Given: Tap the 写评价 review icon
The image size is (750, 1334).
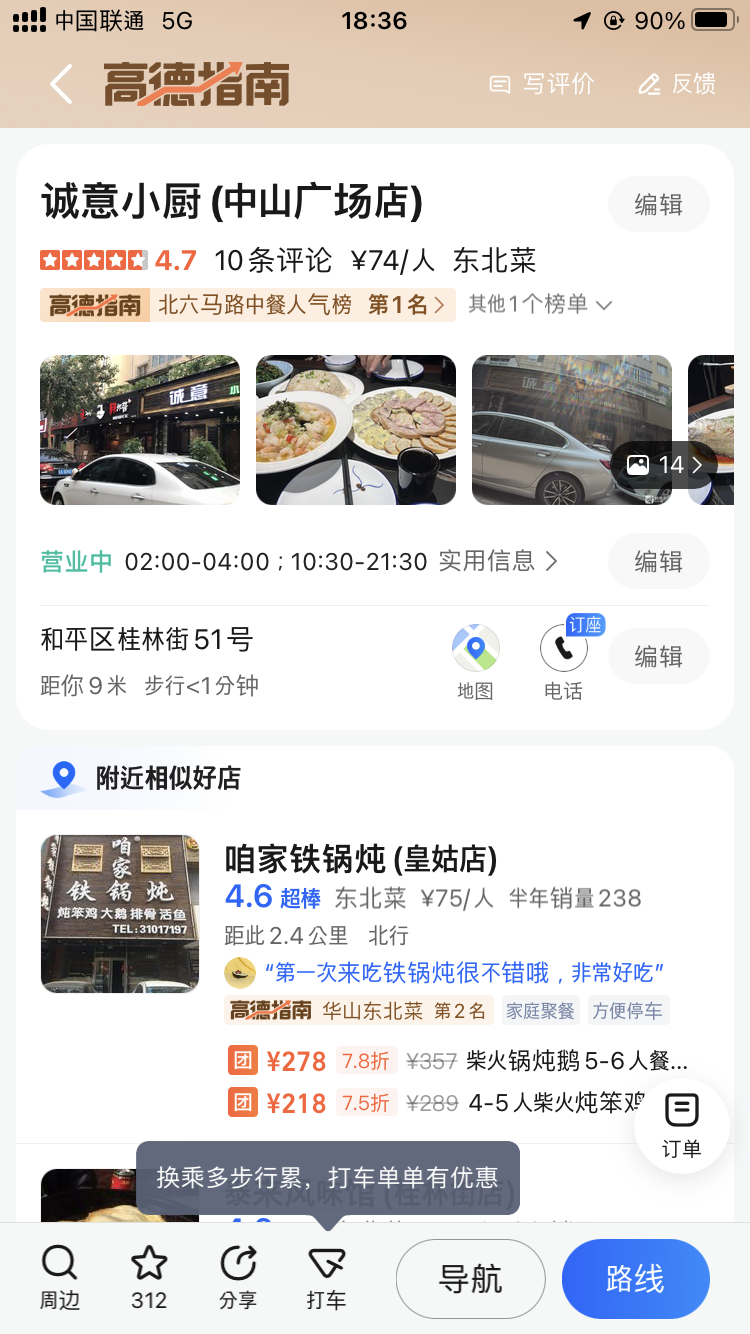Looking at the screenshot, I should pos(541,85).
